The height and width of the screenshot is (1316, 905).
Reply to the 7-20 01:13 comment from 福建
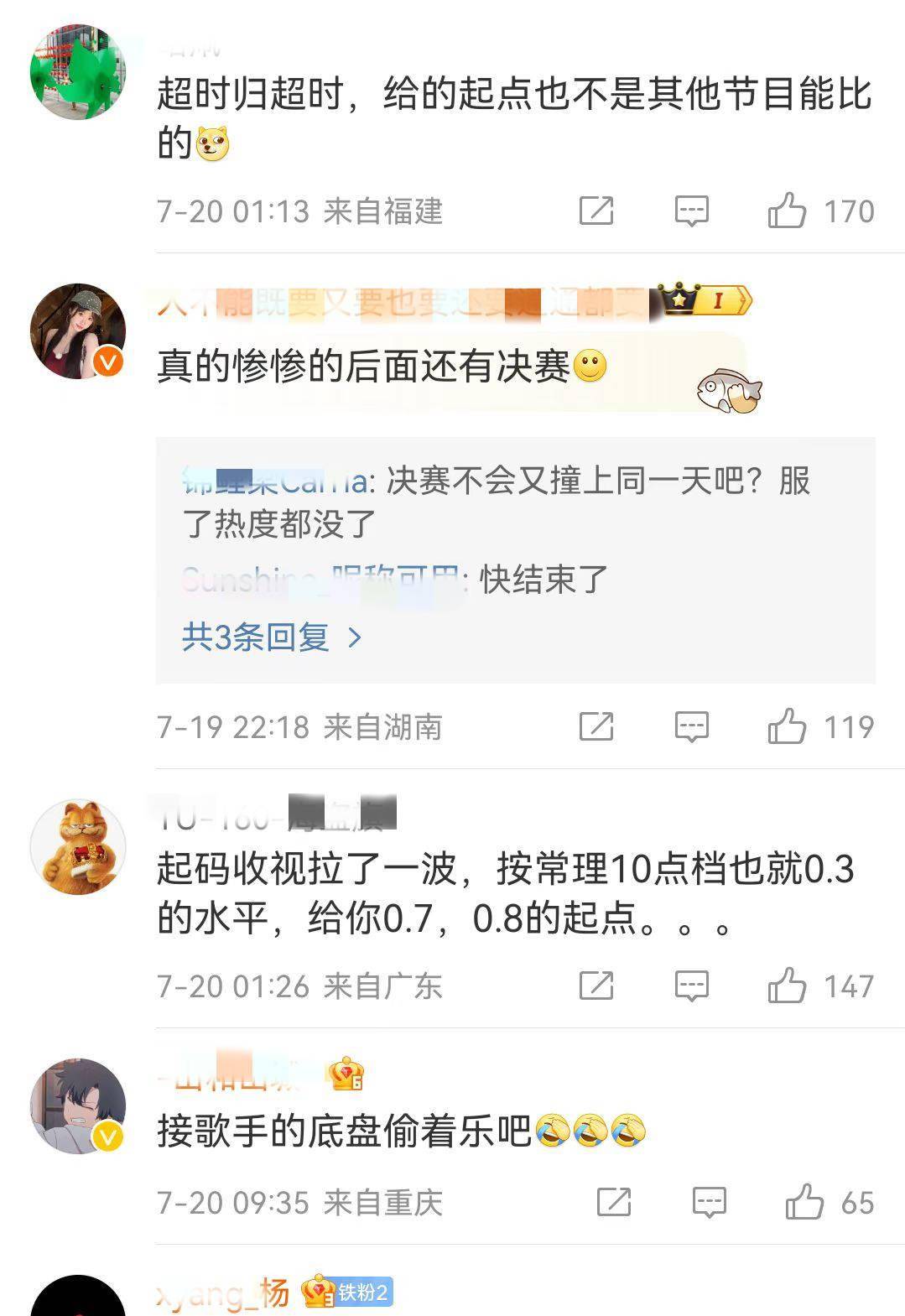pyautogui.click(x=692, y=211)
